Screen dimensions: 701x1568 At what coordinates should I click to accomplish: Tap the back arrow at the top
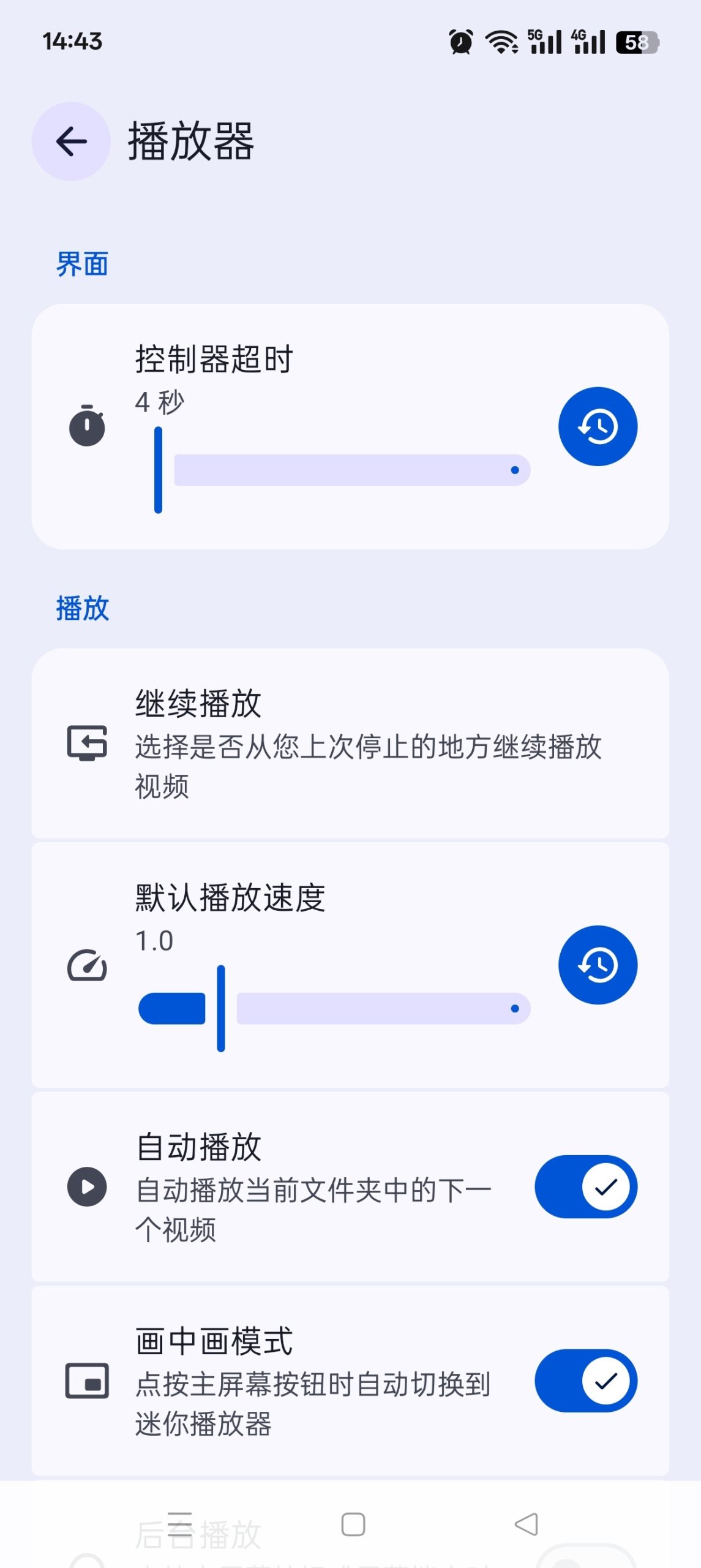[70, 141]
